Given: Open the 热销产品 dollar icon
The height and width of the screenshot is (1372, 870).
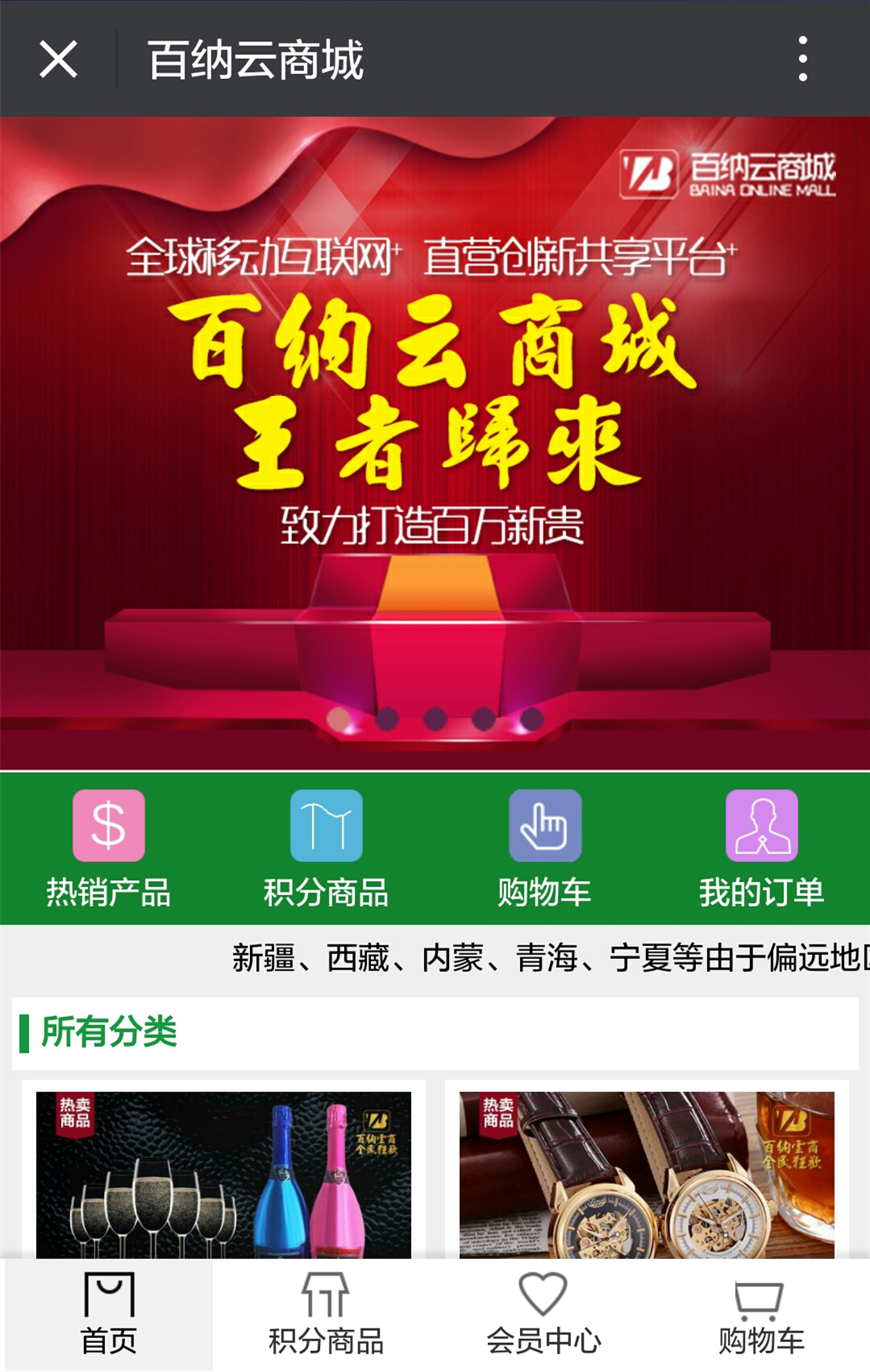Looking at the screenshot, I should pyautogui.click(x=110, y=827).
